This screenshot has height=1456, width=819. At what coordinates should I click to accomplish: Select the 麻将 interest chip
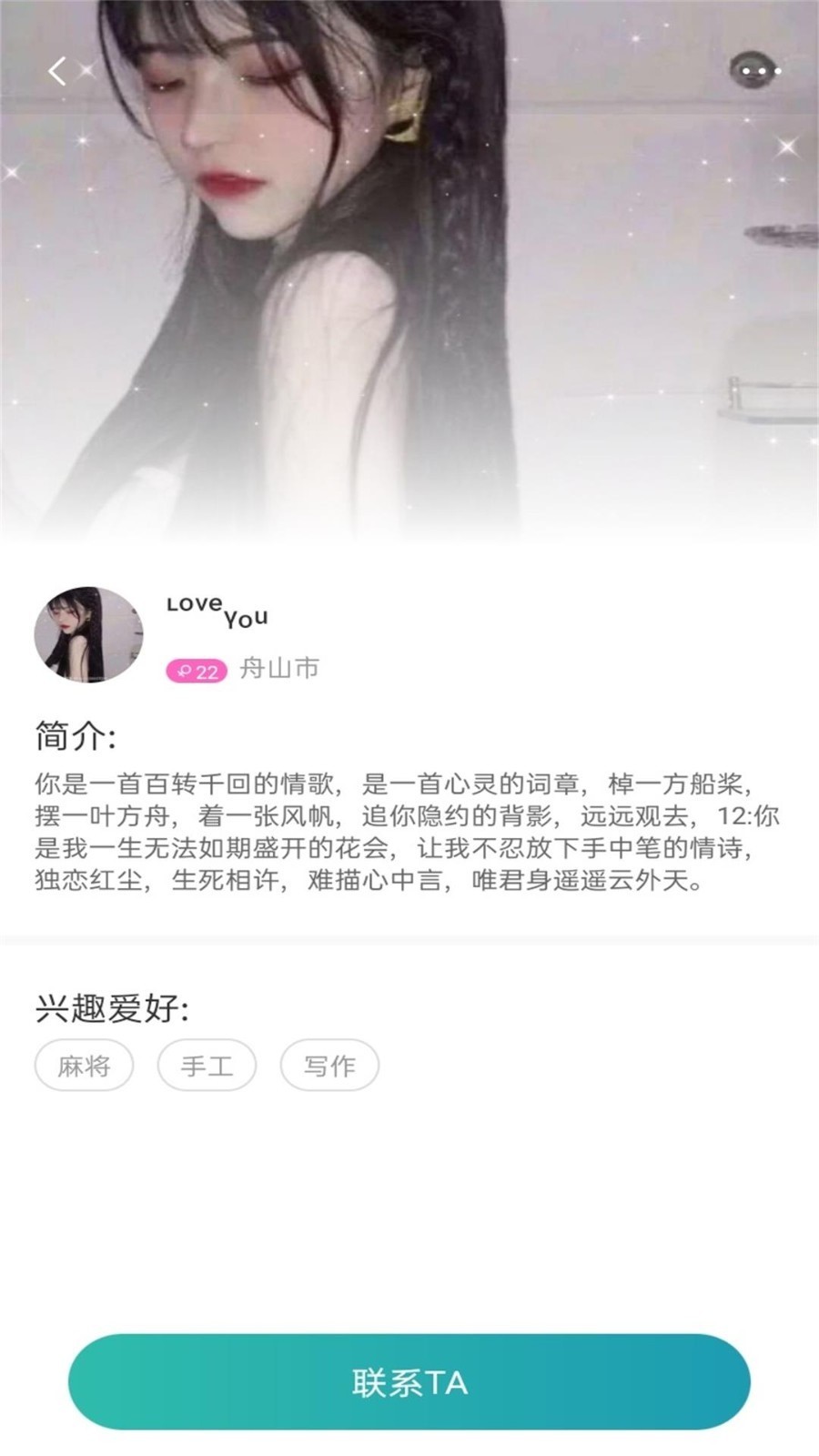[x=85, y=1065]
